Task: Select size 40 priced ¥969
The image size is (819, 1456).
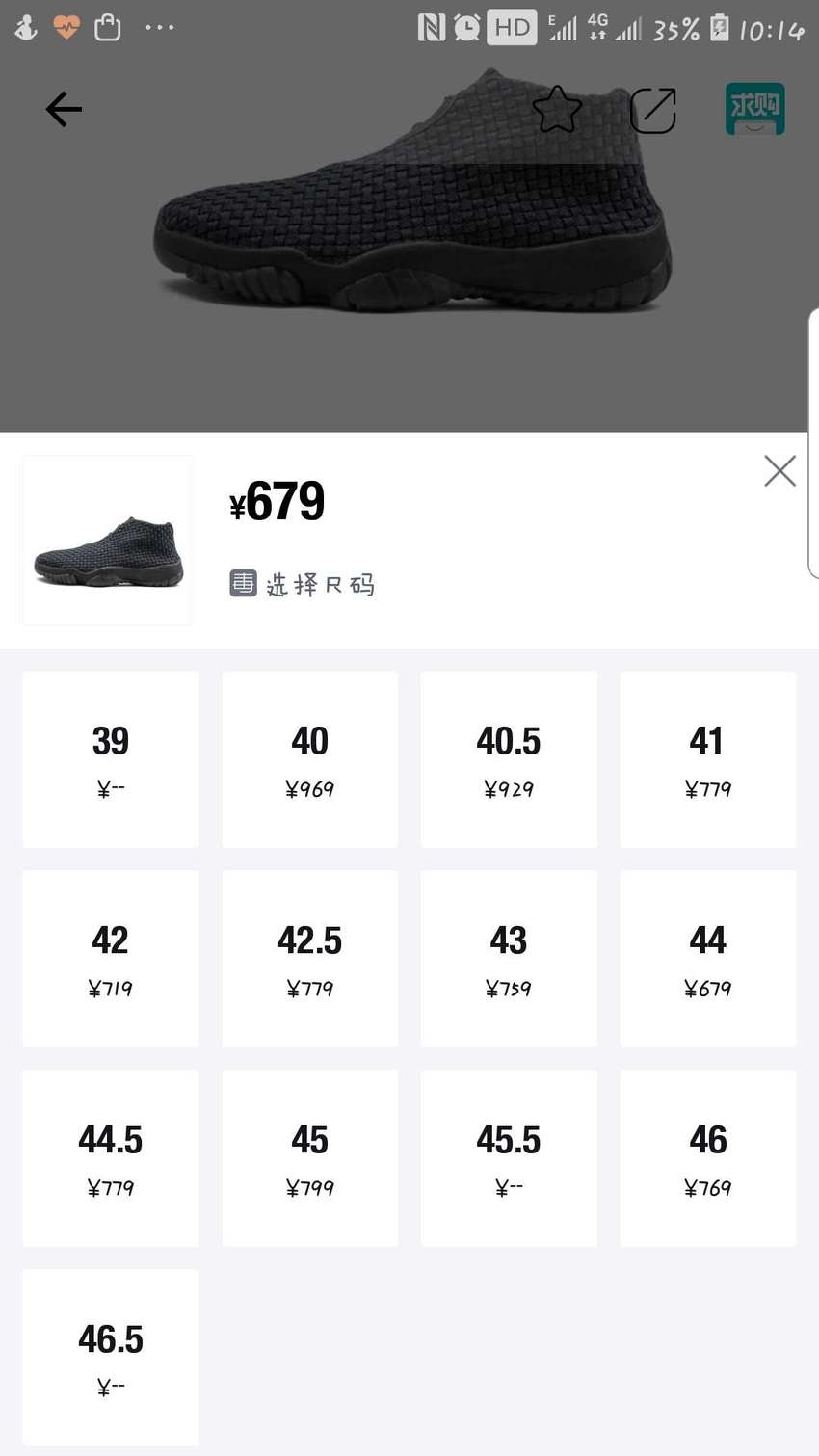Action: click(309, 759)
